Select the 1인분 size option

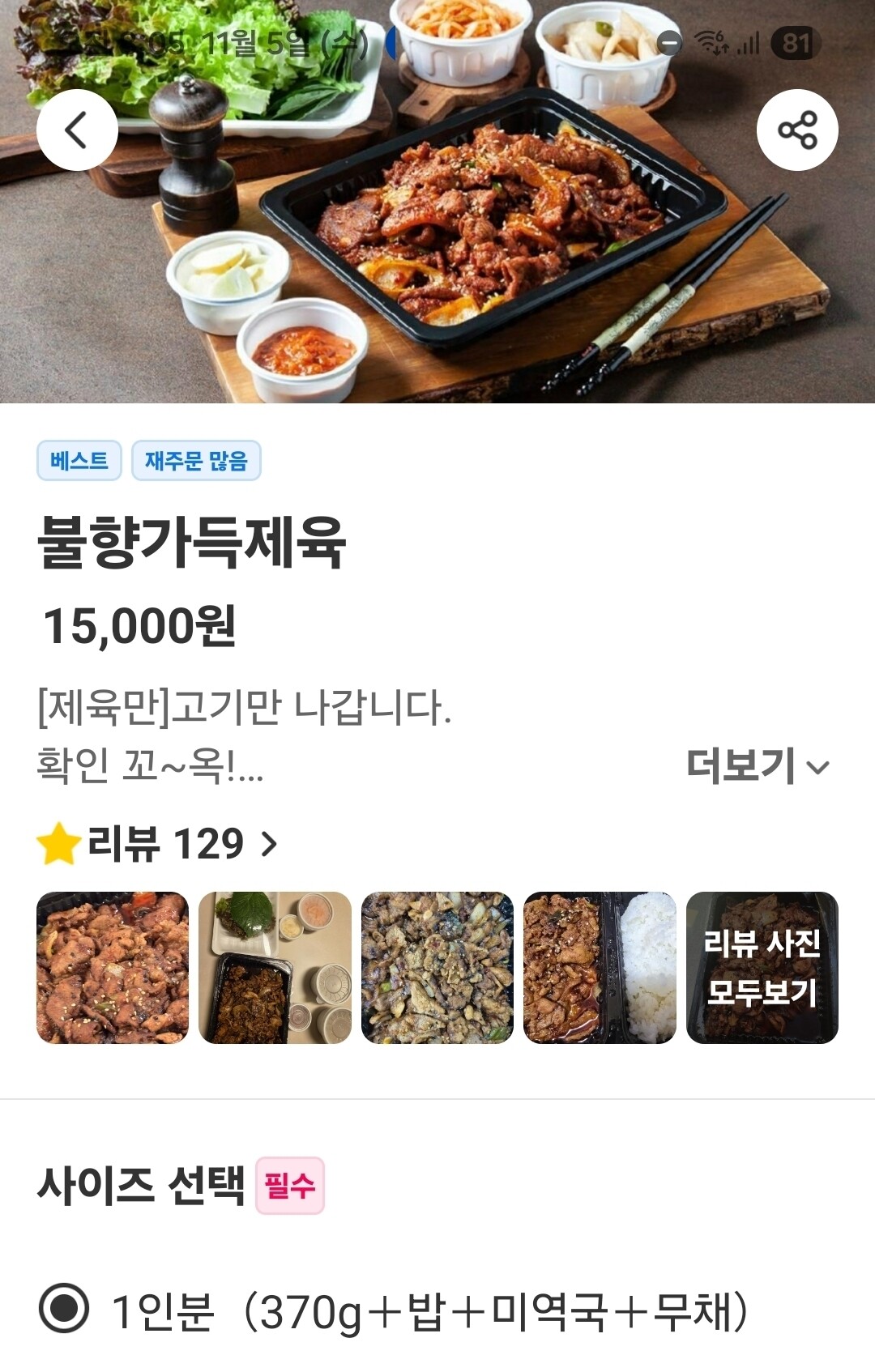pos(64,1309)
